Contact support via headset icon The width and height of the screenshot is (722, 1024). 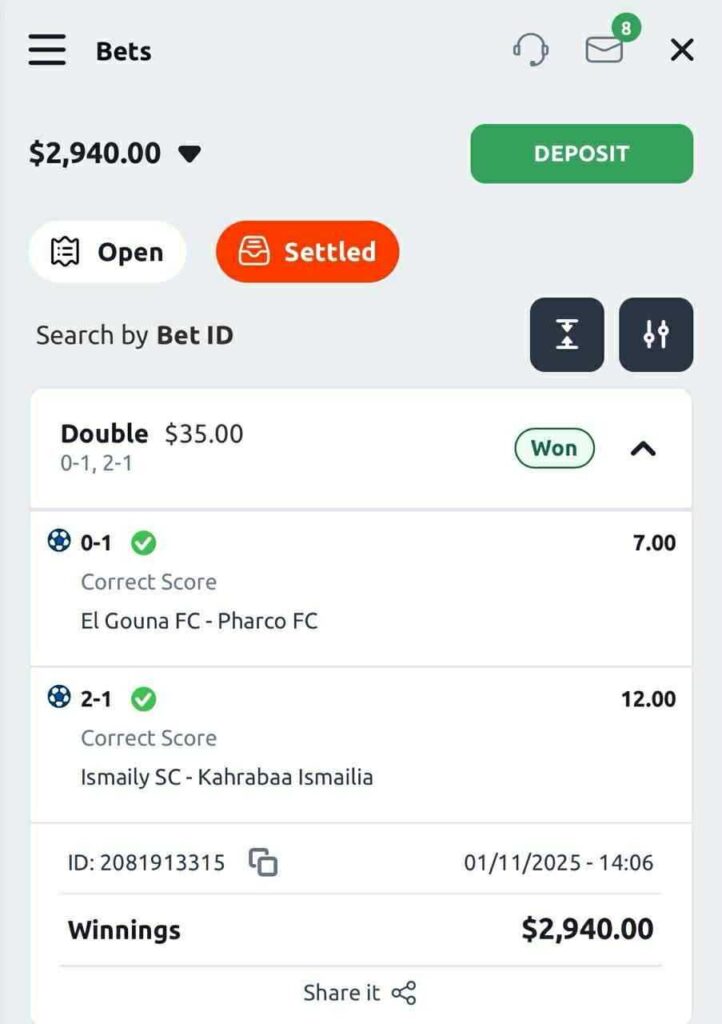pyautogui.click(x=530, y=49)
